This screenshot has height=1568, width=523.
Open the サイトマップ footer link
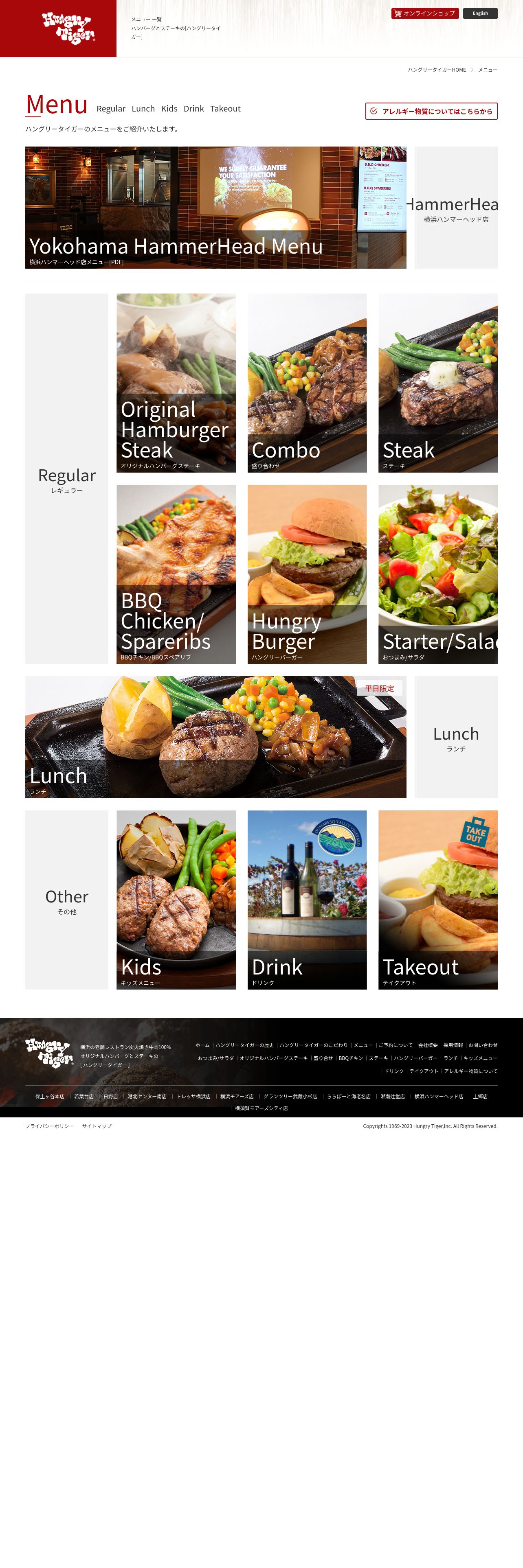[x=97, y=1126]
